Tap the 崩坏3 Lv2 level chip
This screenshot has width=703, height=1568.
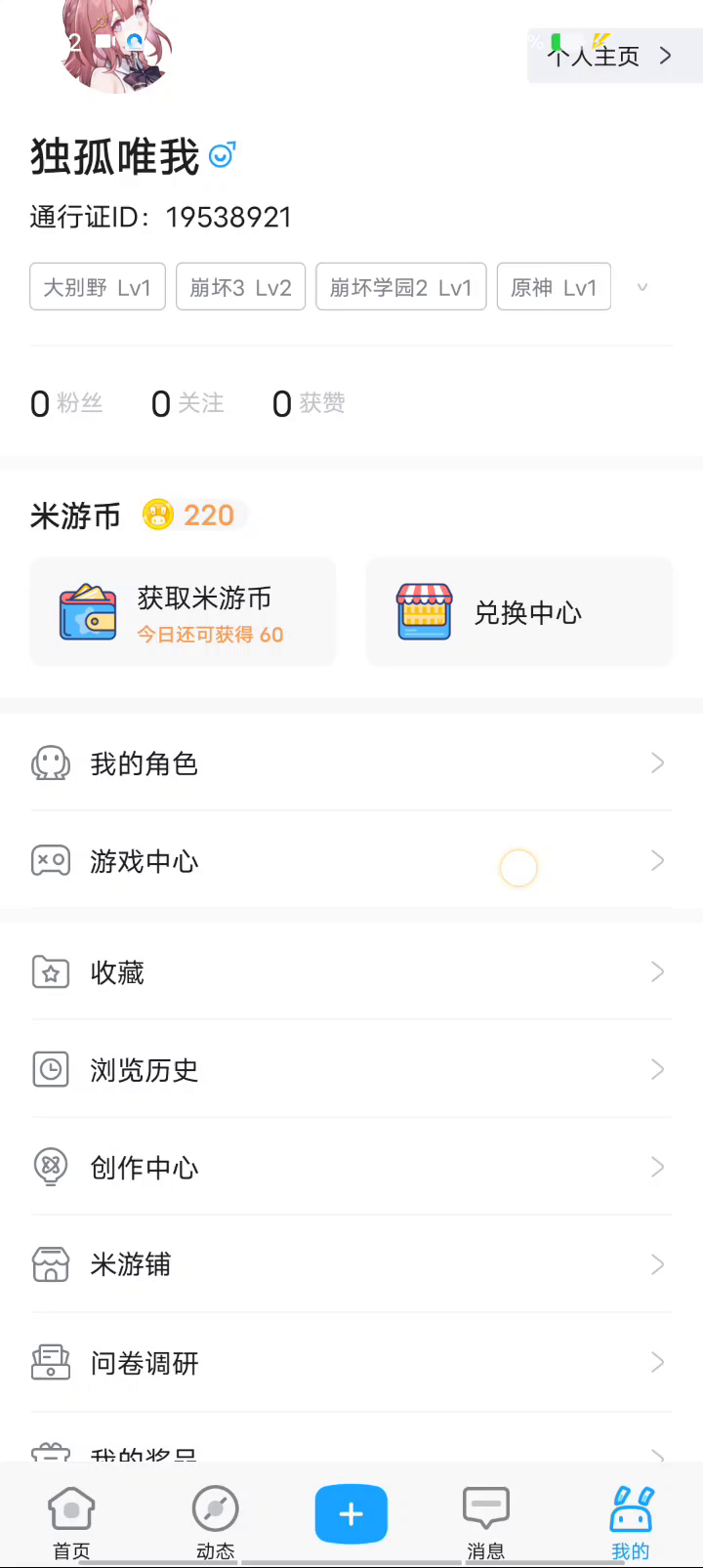(240, 287)
